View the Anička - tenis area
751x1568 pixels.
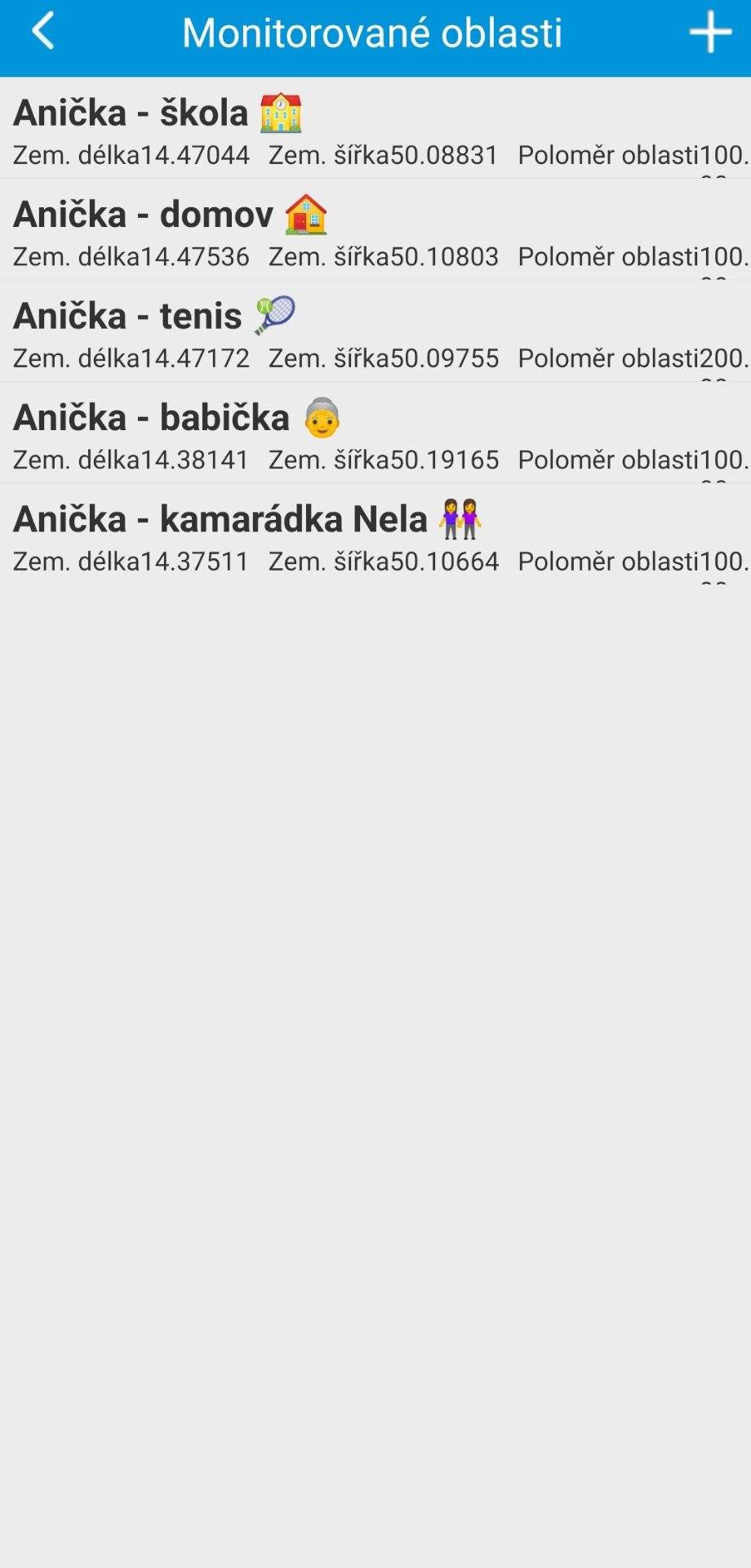375,332
